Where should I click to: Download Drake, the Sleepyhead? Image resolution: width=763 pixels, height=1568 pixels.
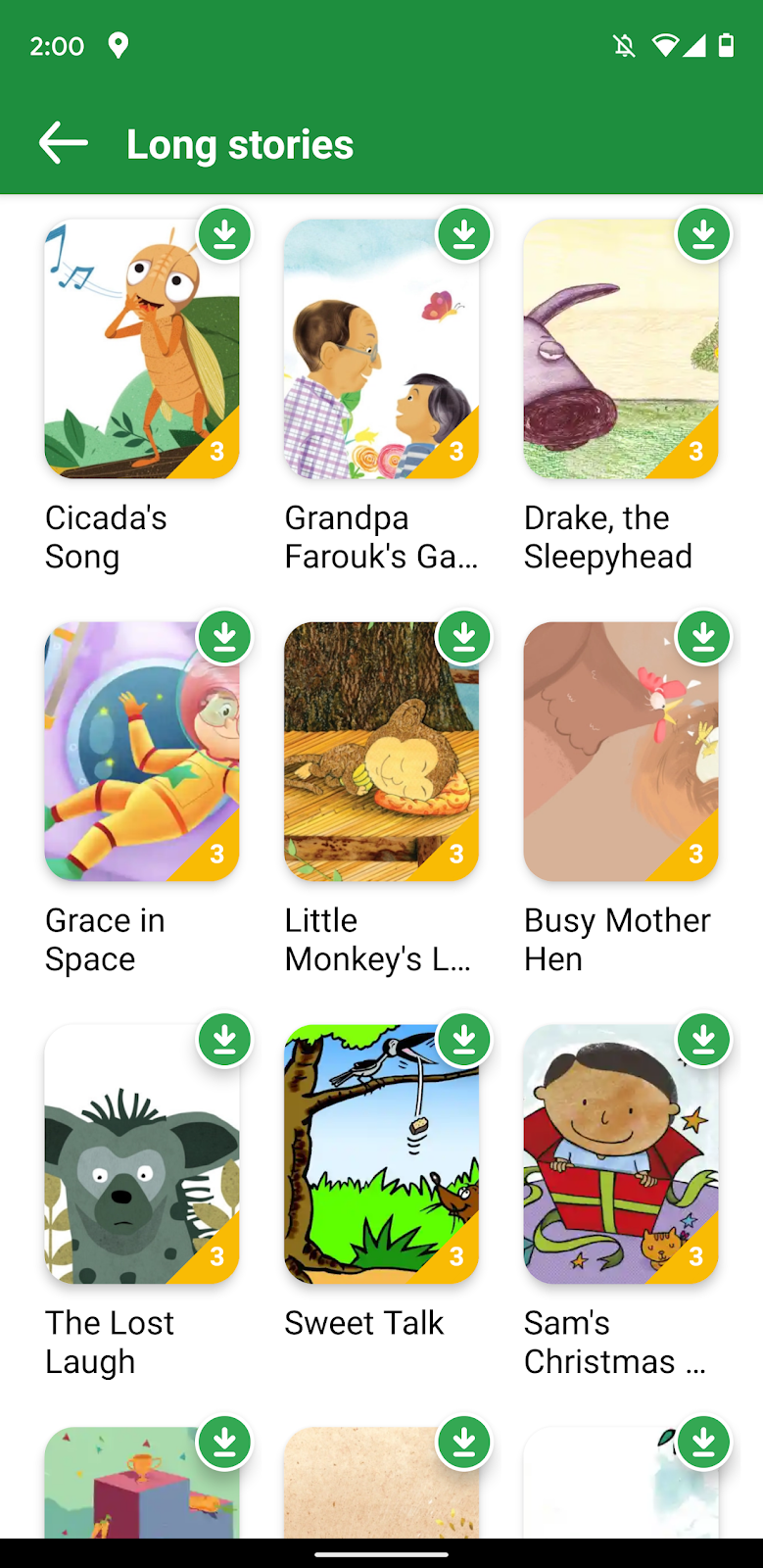point(702,234)
